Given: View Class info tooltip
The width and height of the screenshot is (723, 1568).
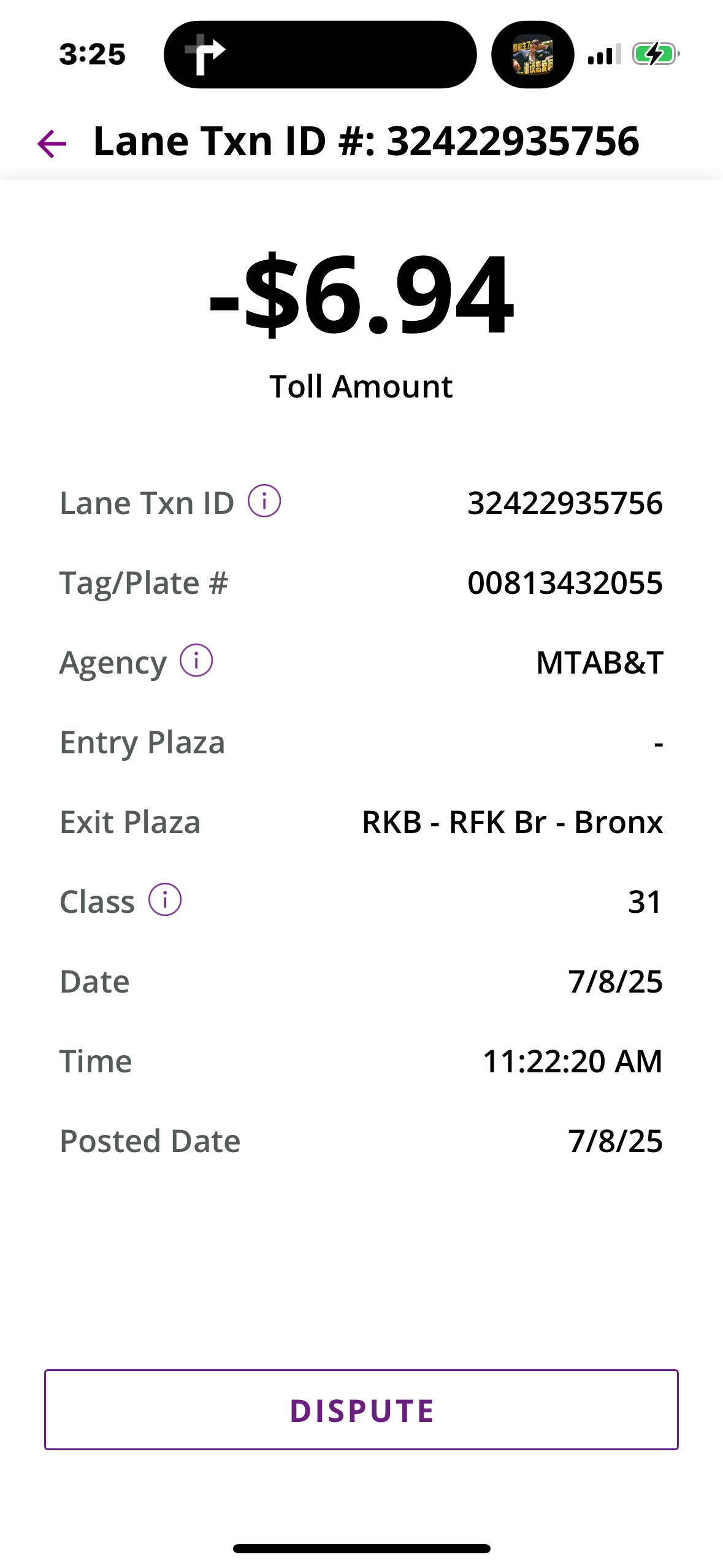Looking at the screenshot, I should point(165,900).
